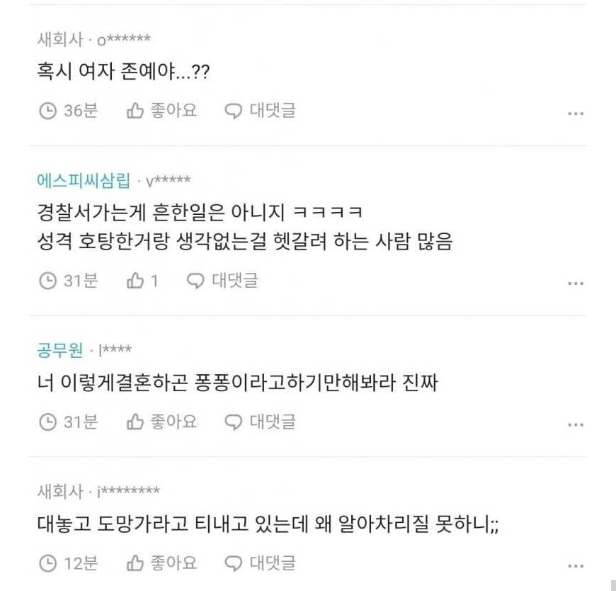This screenshot has width=616, height=591.
Task: Reply to the comment '혹시 여자 존예야...??'
Action: point(259,111)
